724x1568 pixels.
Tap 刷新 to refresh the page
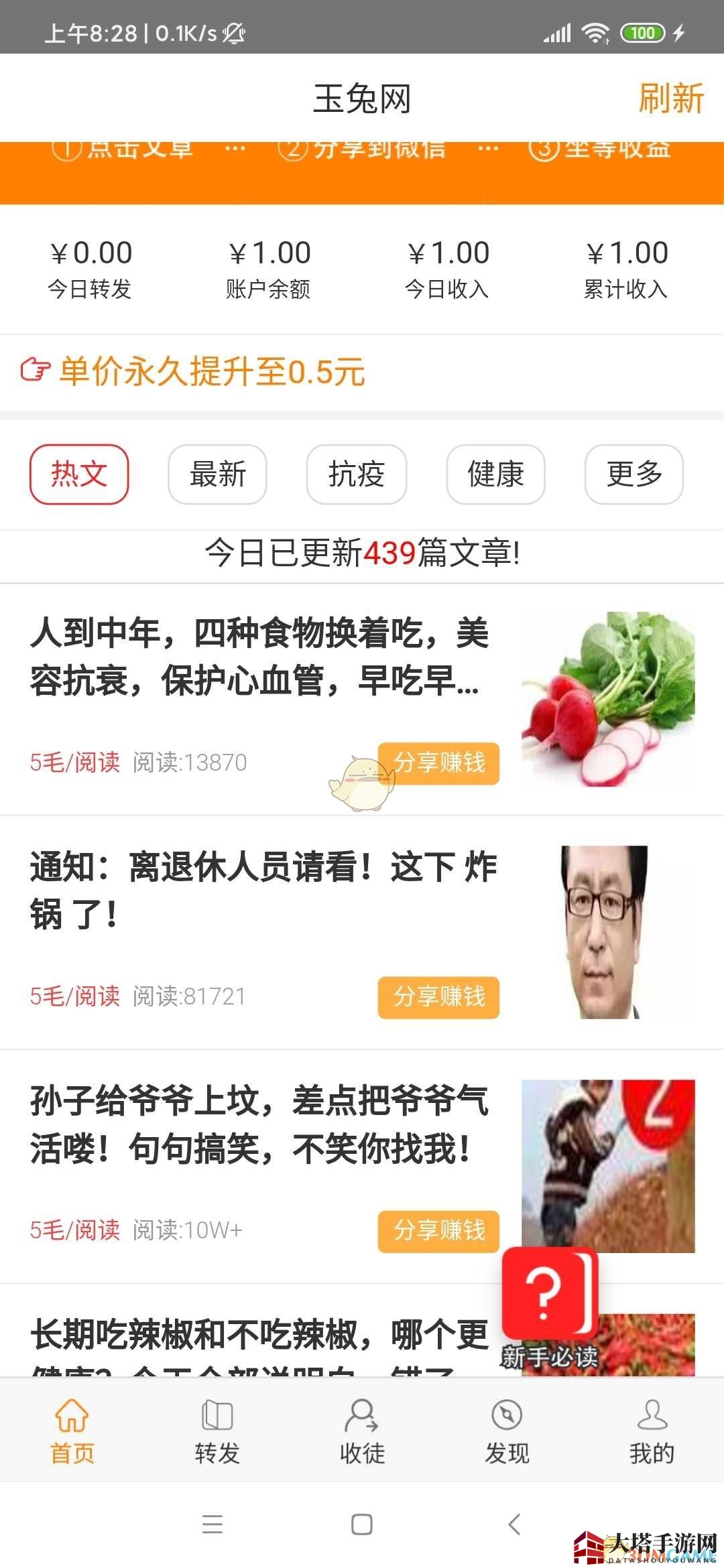669,99
